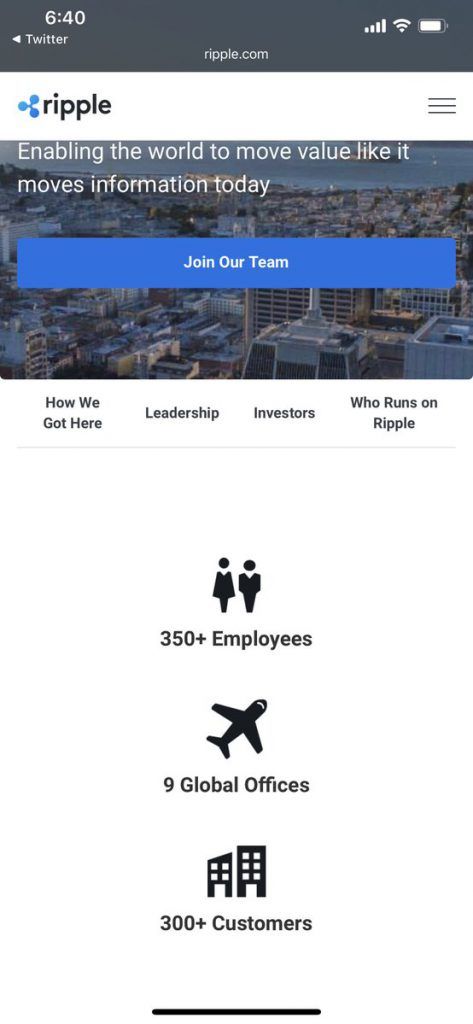Go to the How We Got Here section
This screenshot has width=473, height=1024.
[x=73, y=413]
